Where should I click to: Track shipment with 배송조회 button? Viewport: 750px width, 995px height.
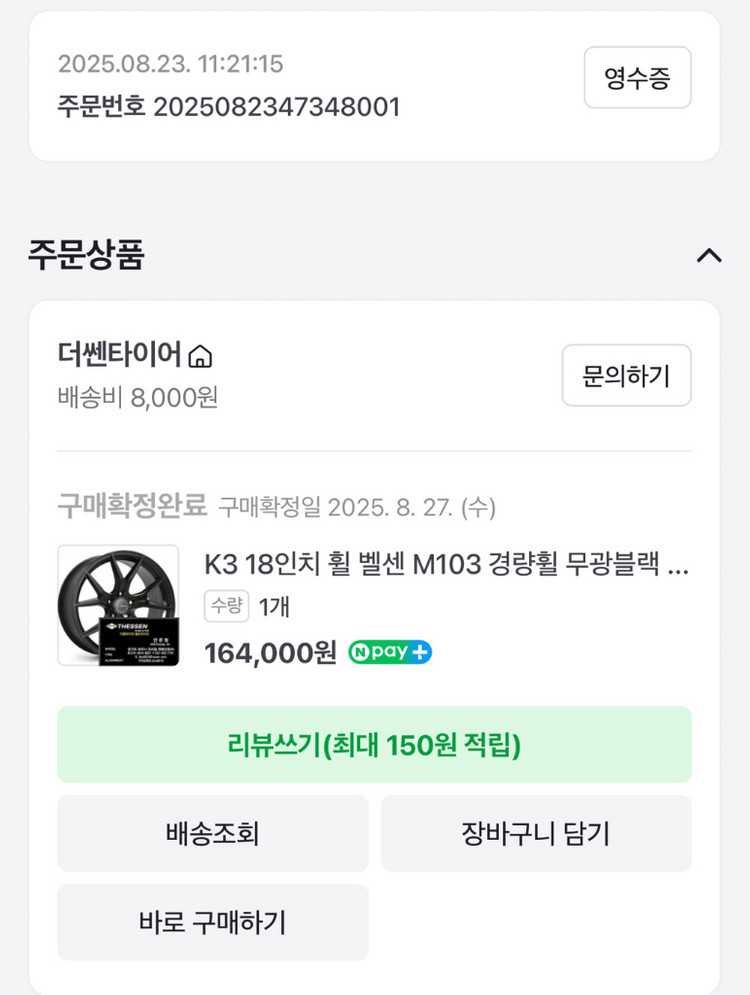pos(212,833)
